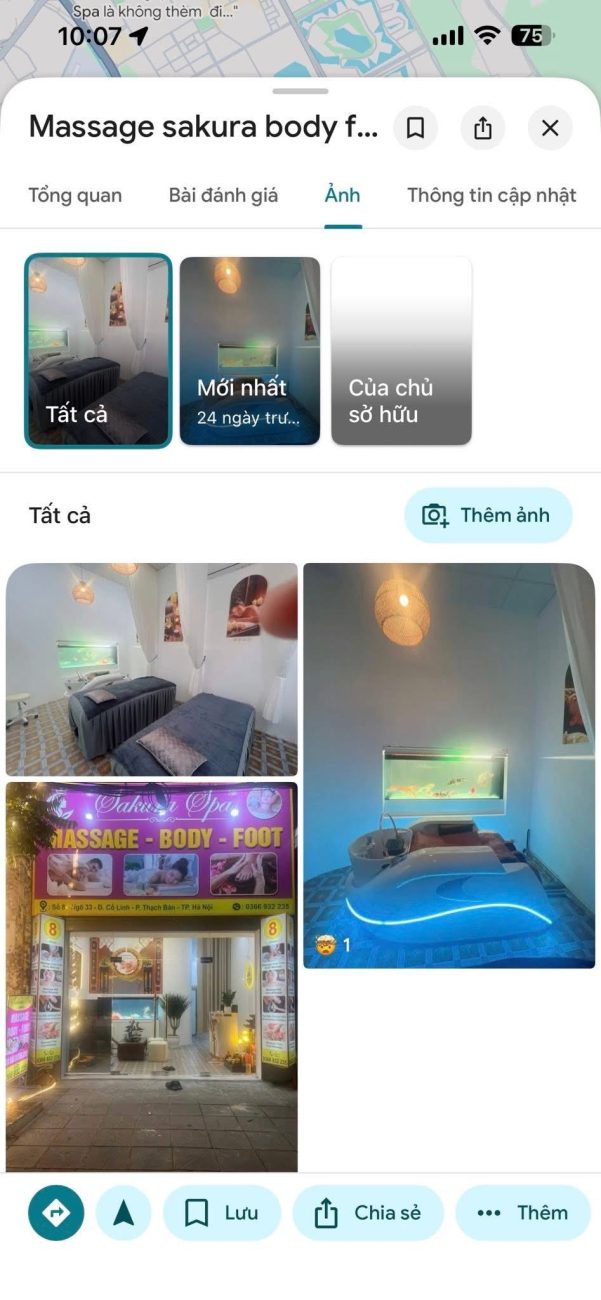The width and height of the screenshot is (601, 1300).
Task: Switch to the Tổng quan tab
Action: 75,195
